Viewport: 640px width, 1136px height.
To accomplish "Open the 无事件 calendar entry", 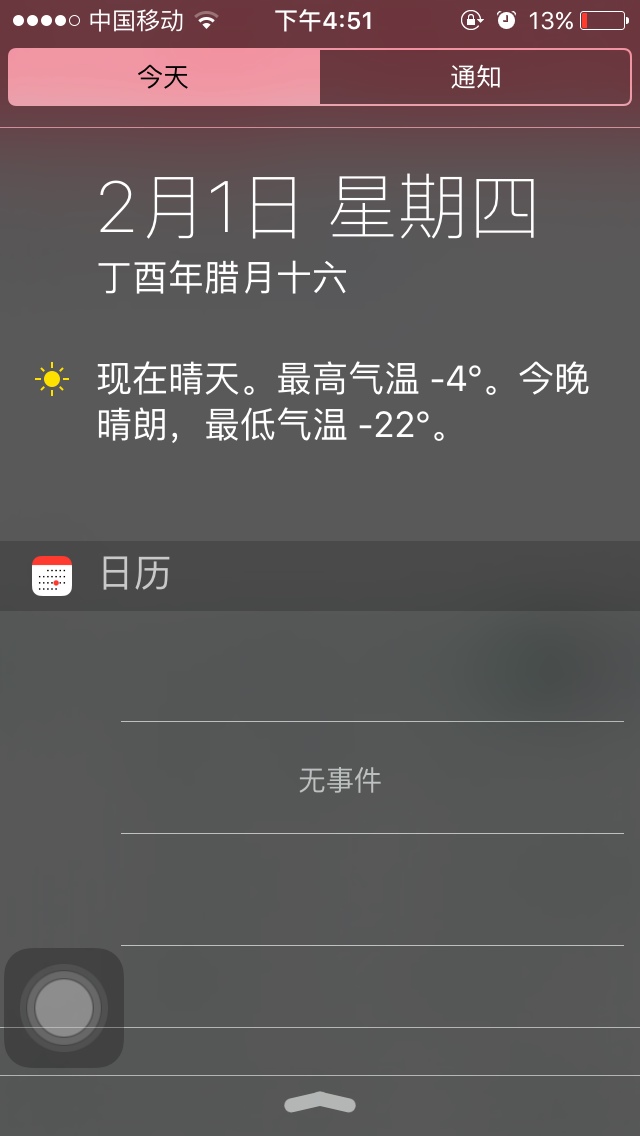I will coord(340,779).
